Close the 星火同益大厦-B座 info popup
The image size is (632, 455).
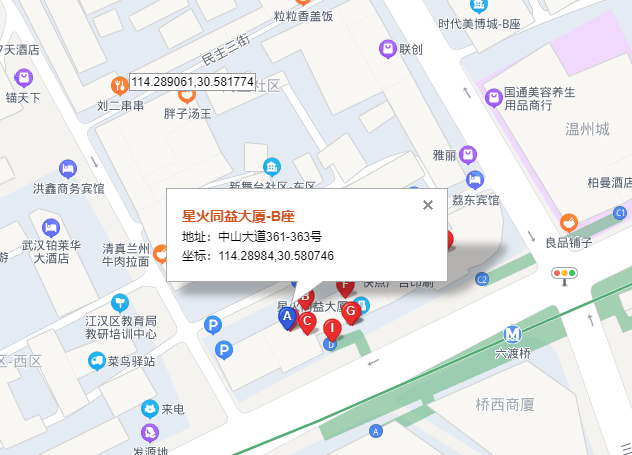[x=428, y=205]
